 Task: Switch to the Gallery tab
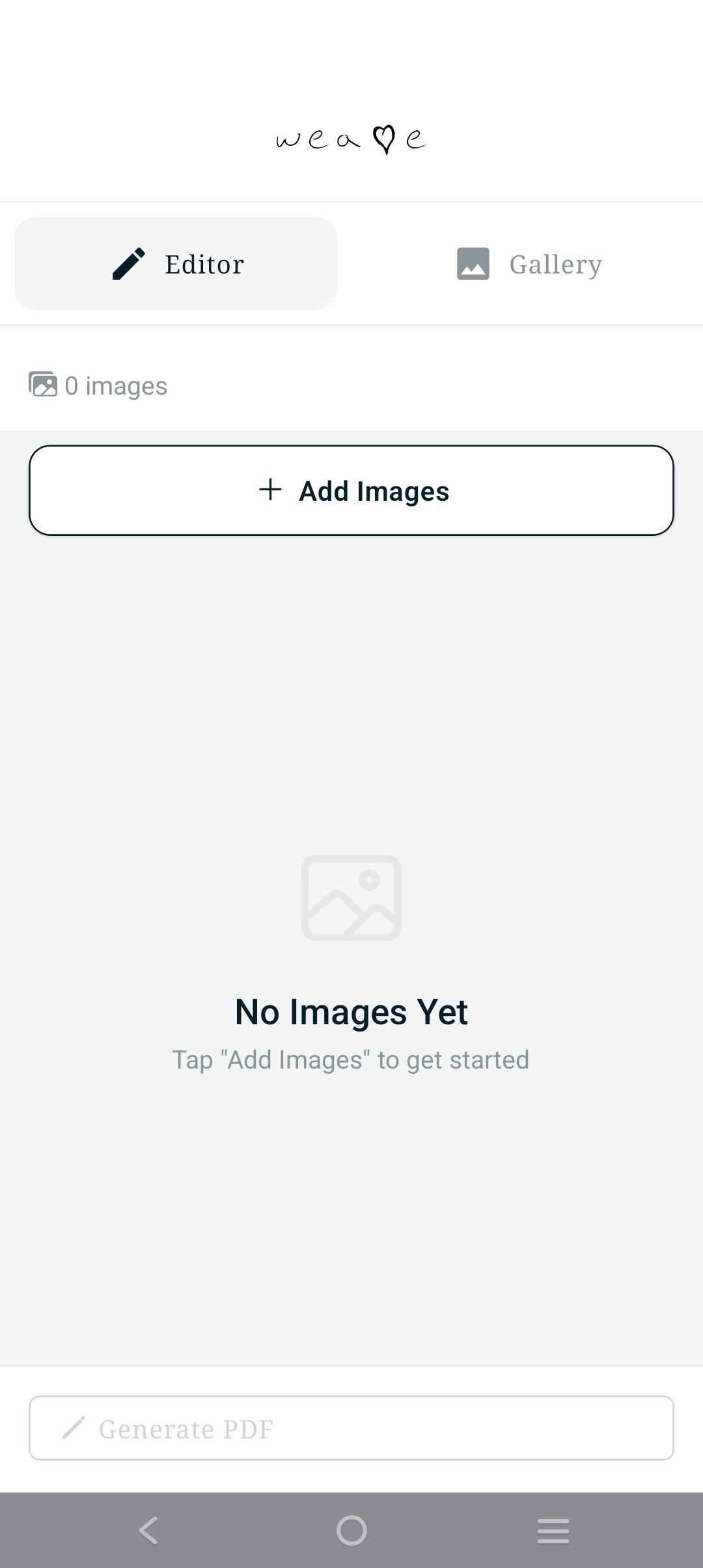529,264
